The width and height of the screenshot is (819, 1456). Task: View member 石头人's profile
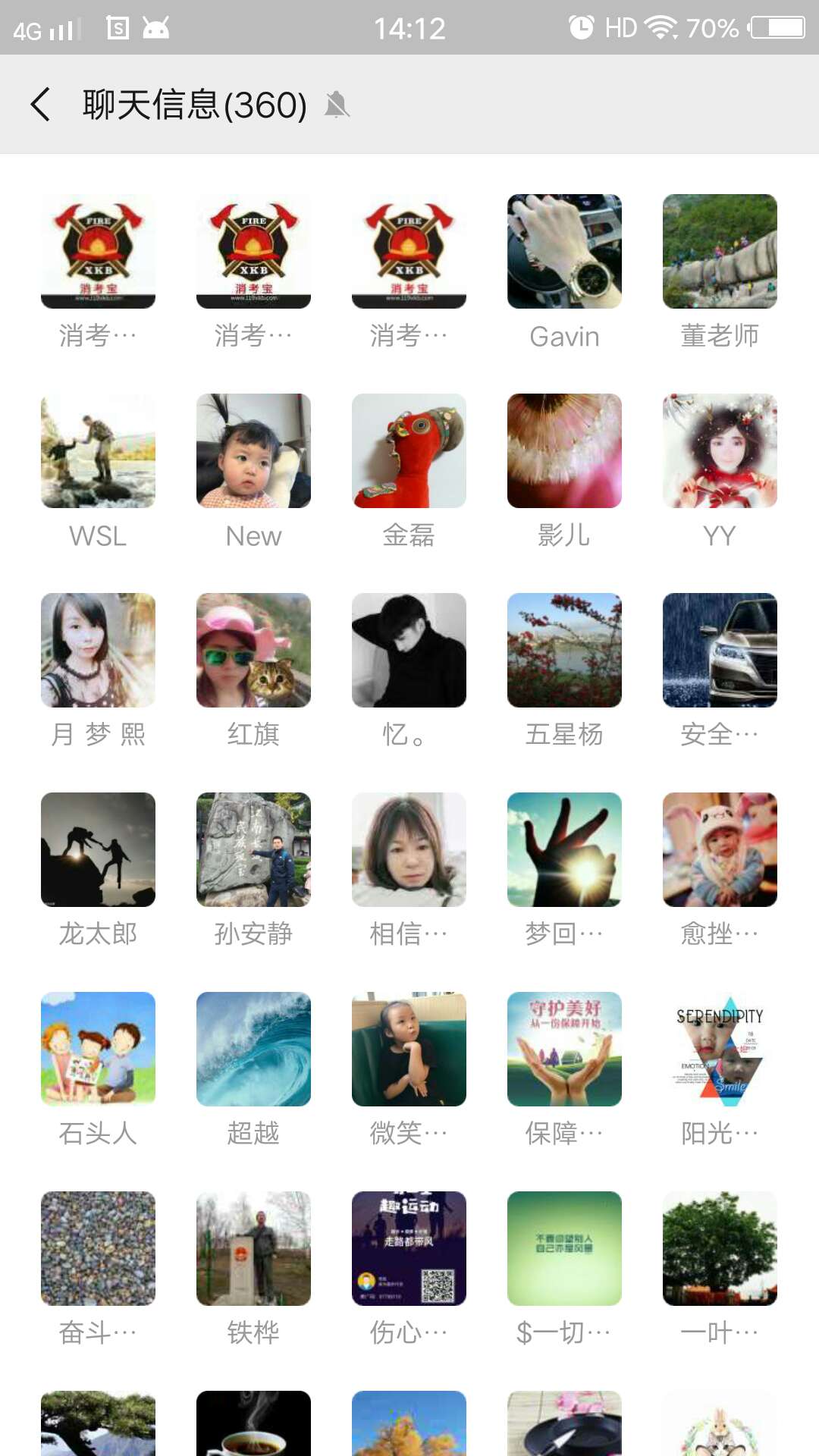click(x=98, y=1050)
